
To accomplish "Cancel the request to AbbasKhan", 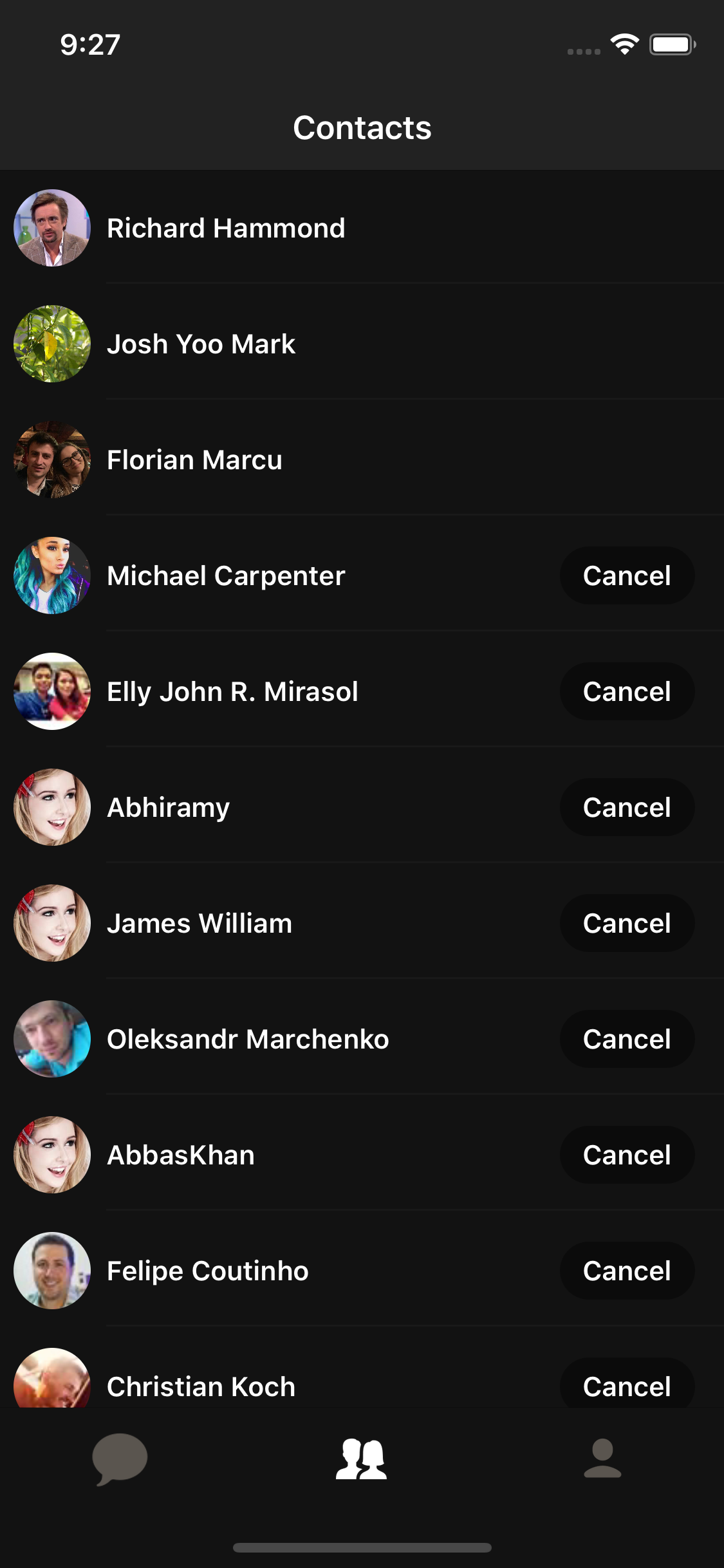I will coord(627,1155).
